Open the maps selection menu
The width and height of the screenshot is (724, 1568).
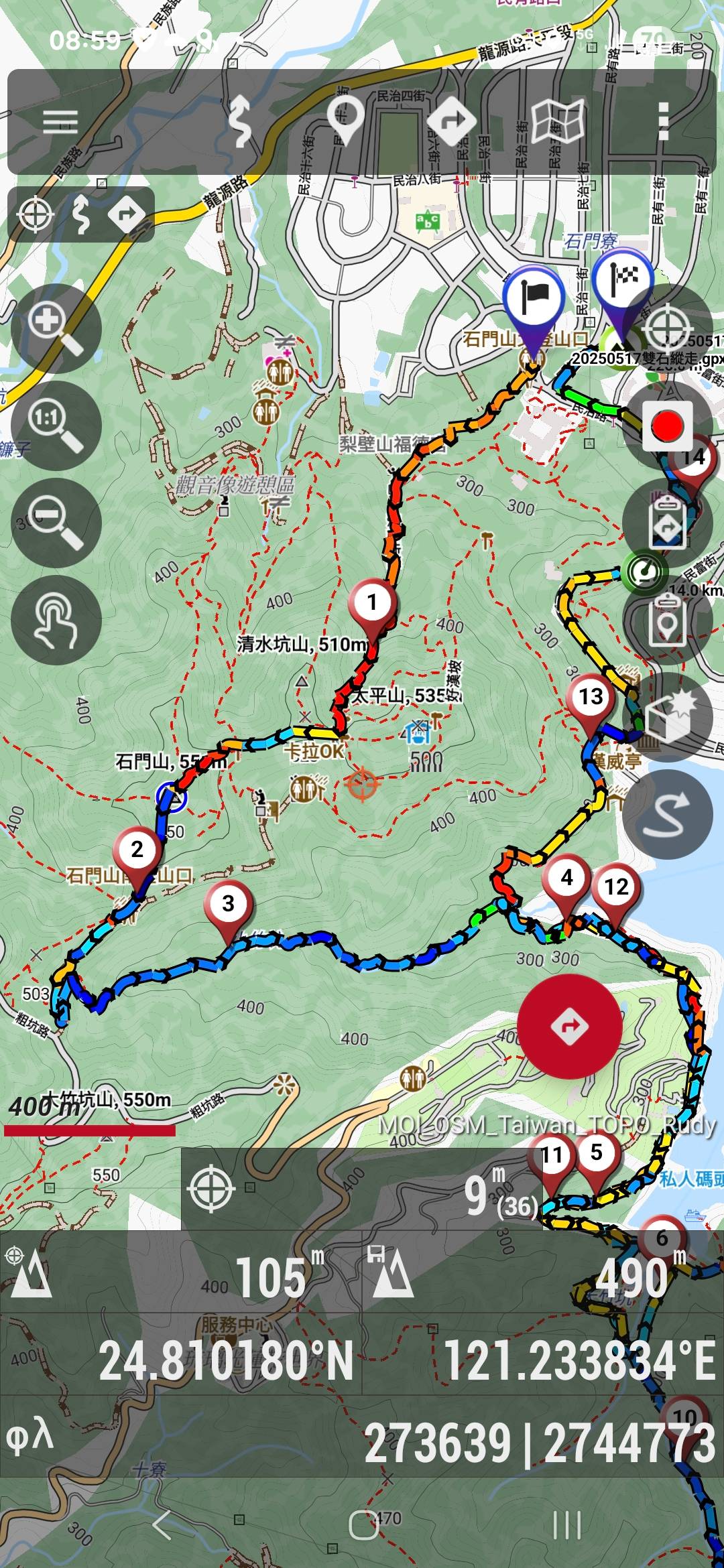558,122
